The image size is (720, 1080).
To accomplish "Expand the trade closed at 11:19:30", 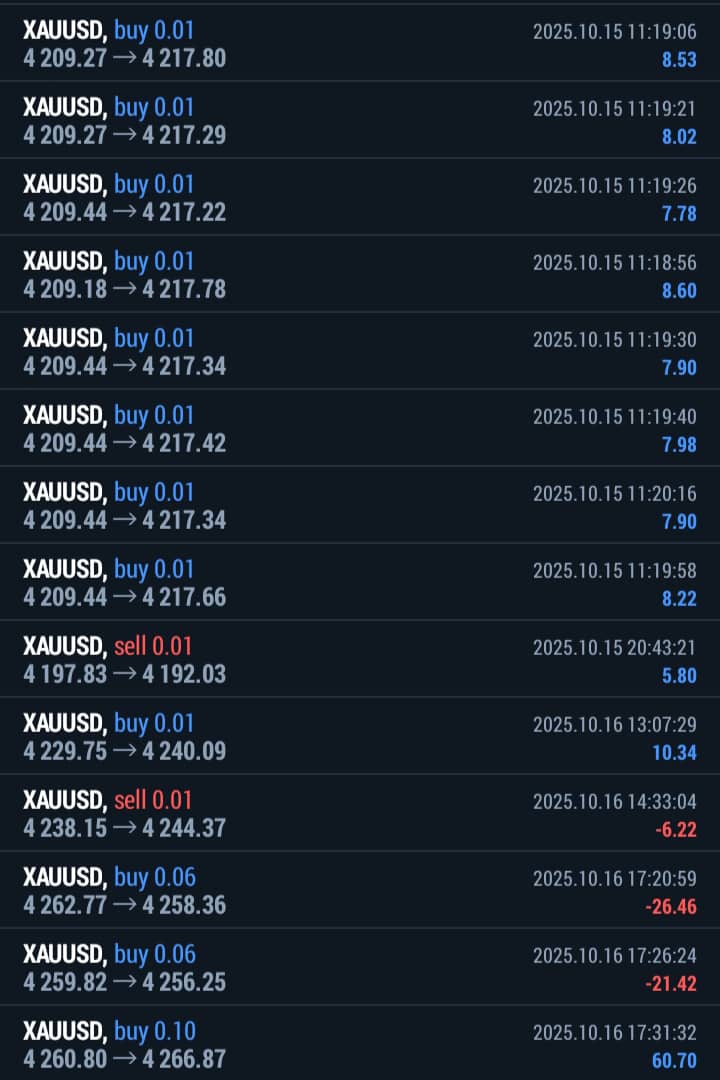I will point(360,352).
